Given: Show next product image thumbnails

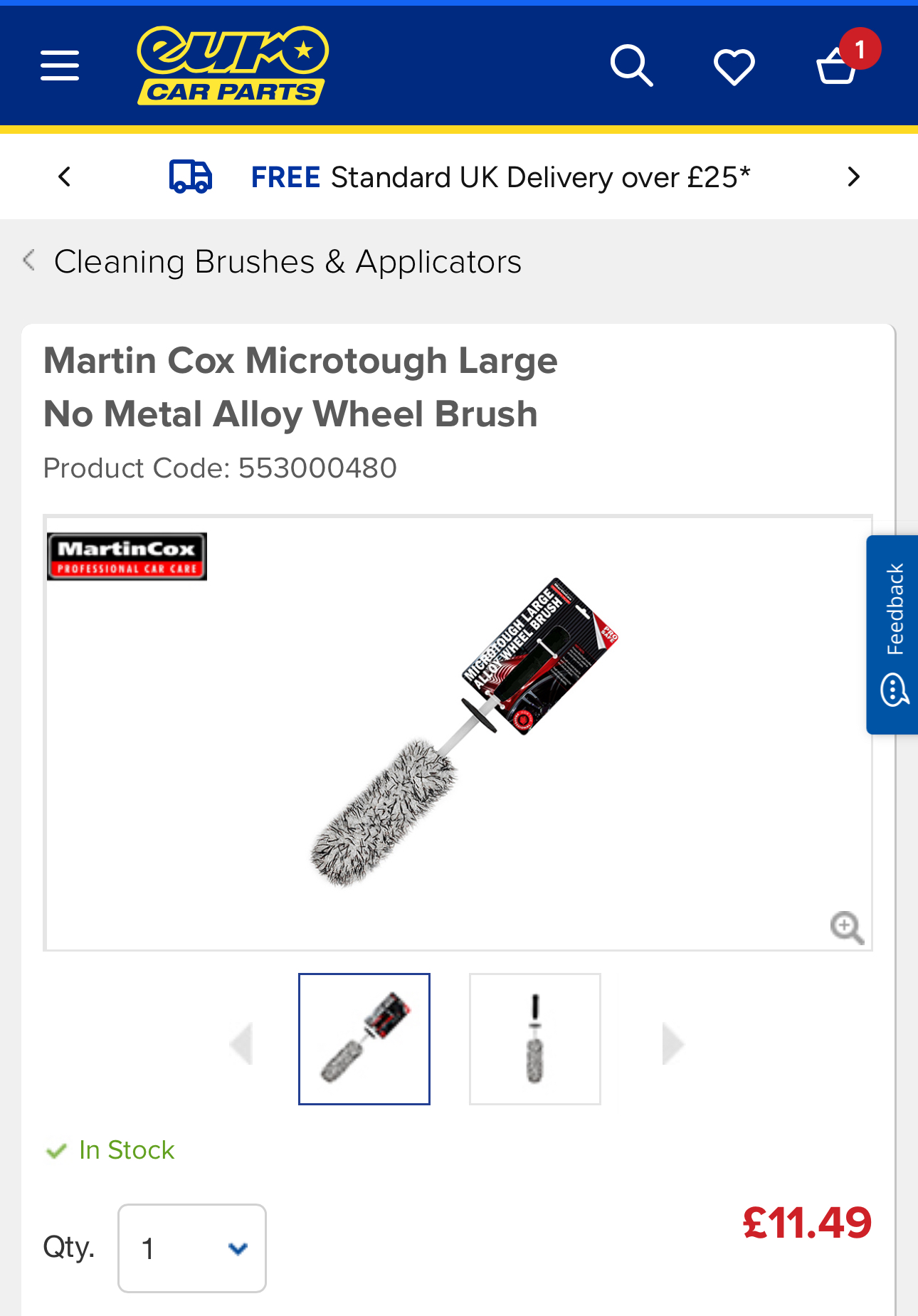Looking at the screenshot, I should coord(672,1043).
